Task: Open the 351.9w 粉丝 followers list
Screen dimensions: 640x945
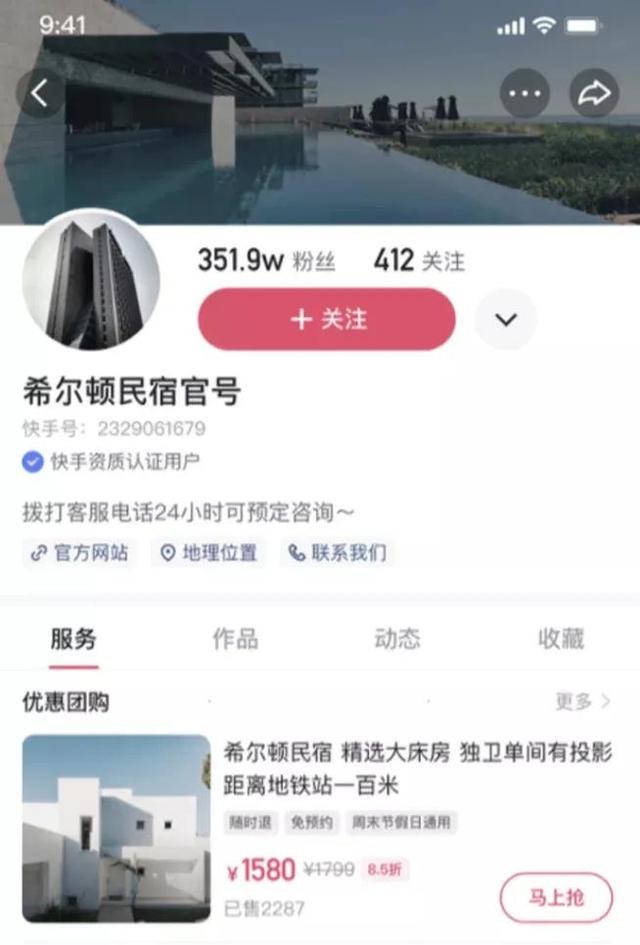Action: tap(266, 261)
